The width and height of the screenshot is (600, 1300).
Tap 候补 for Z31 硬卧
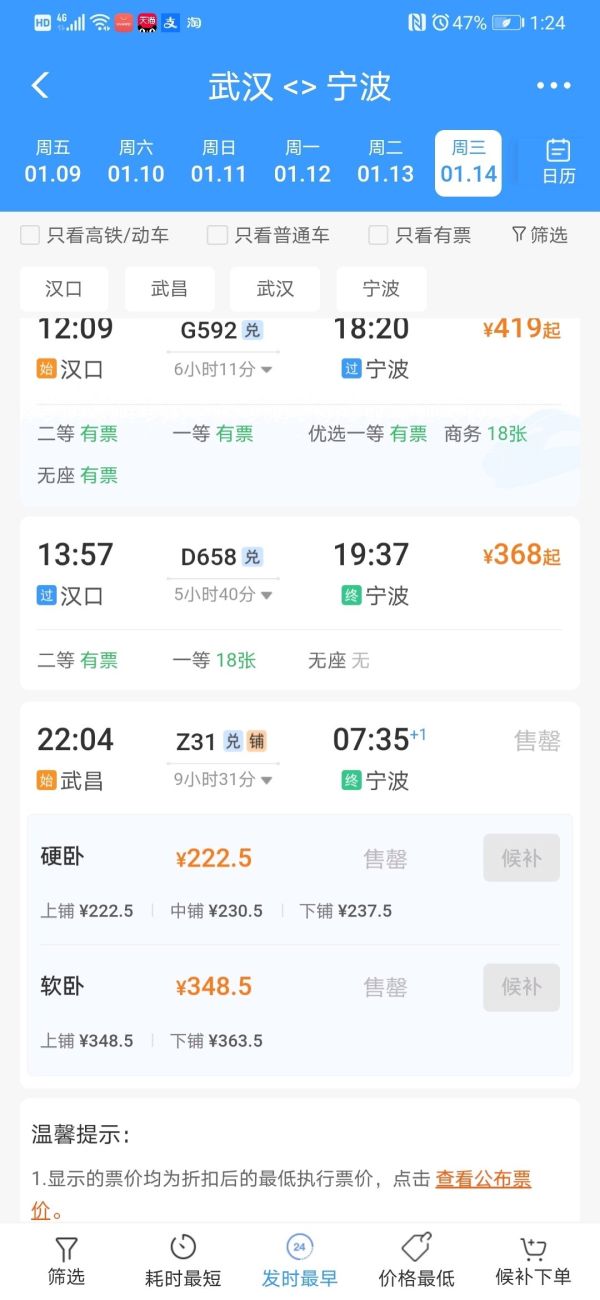(521, 858)
